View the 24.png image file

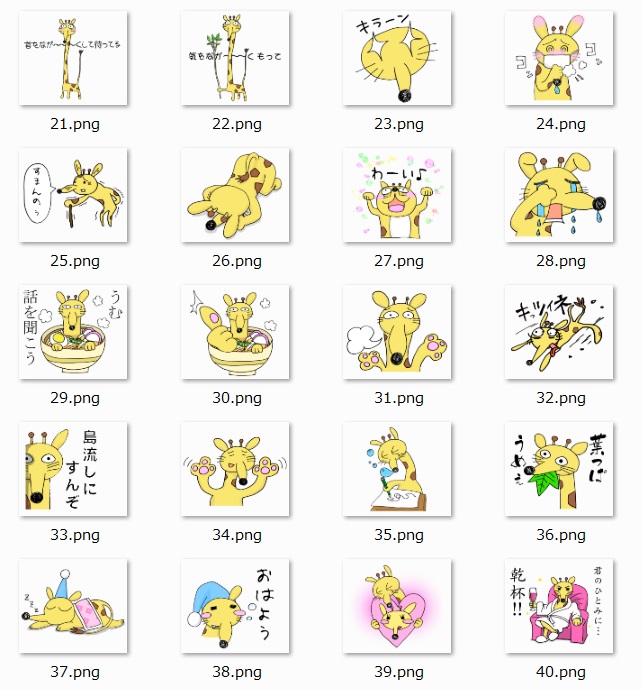(x=559, y=58)
